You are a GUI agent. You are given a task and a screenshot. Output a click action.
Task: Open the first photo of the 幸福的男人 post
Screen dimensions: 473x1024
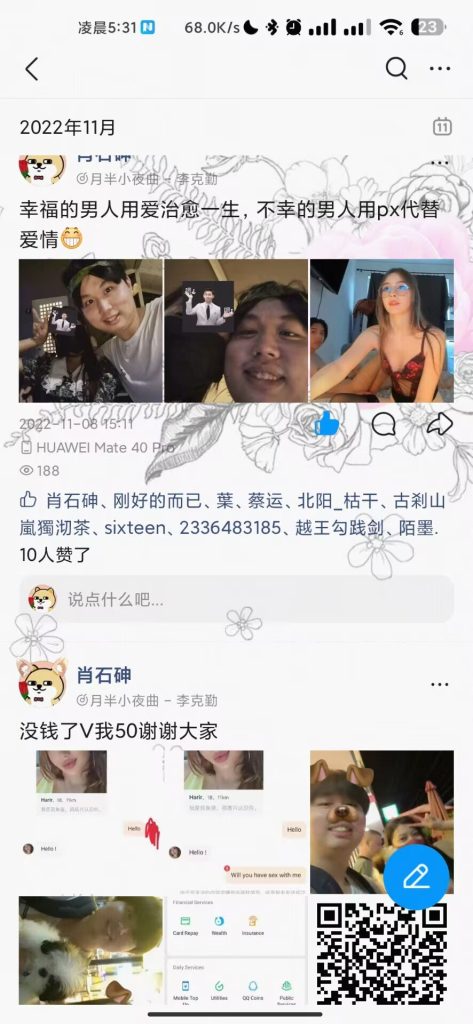point(91,330)
